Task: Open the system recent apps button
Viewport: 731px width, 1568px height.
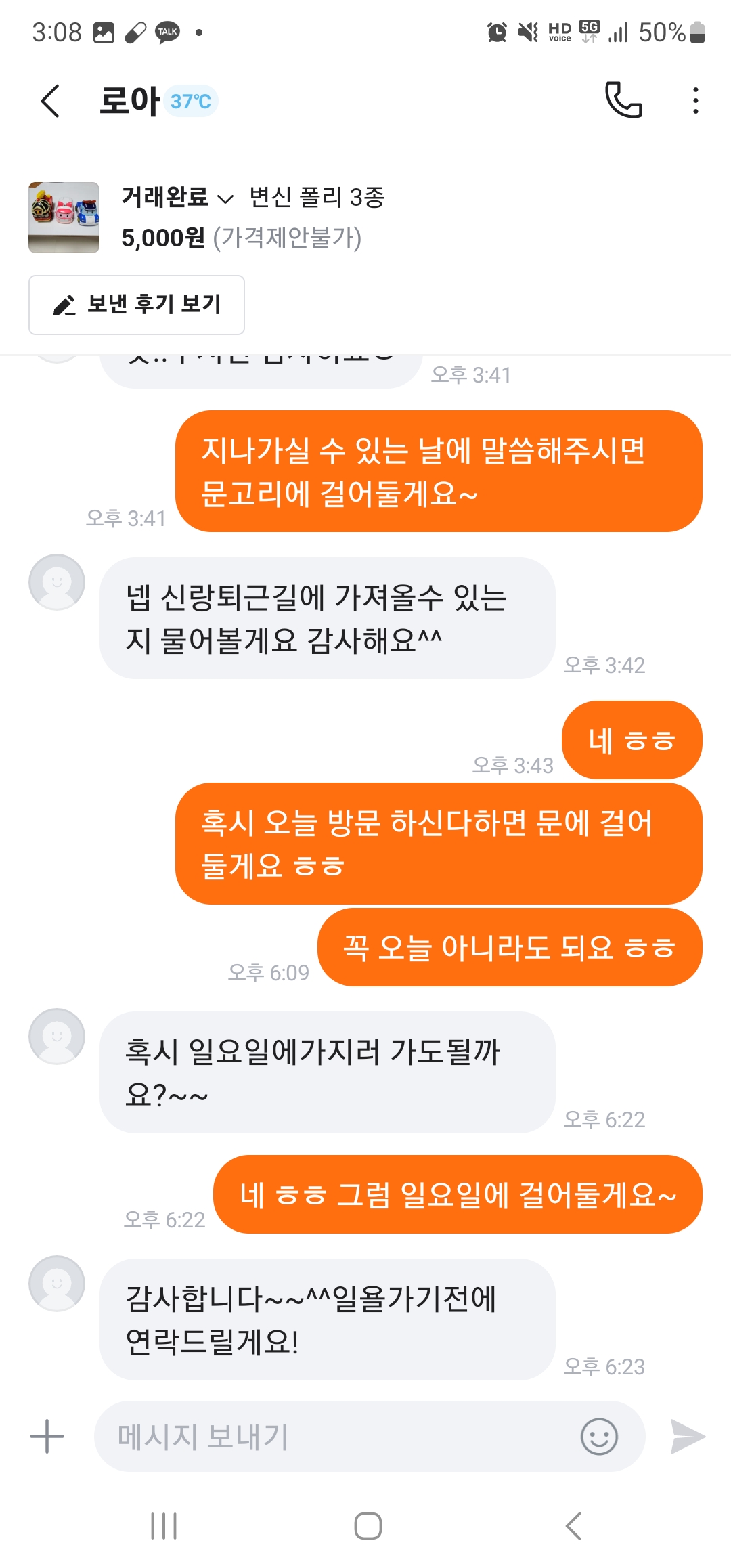Action: [164, 1526]
